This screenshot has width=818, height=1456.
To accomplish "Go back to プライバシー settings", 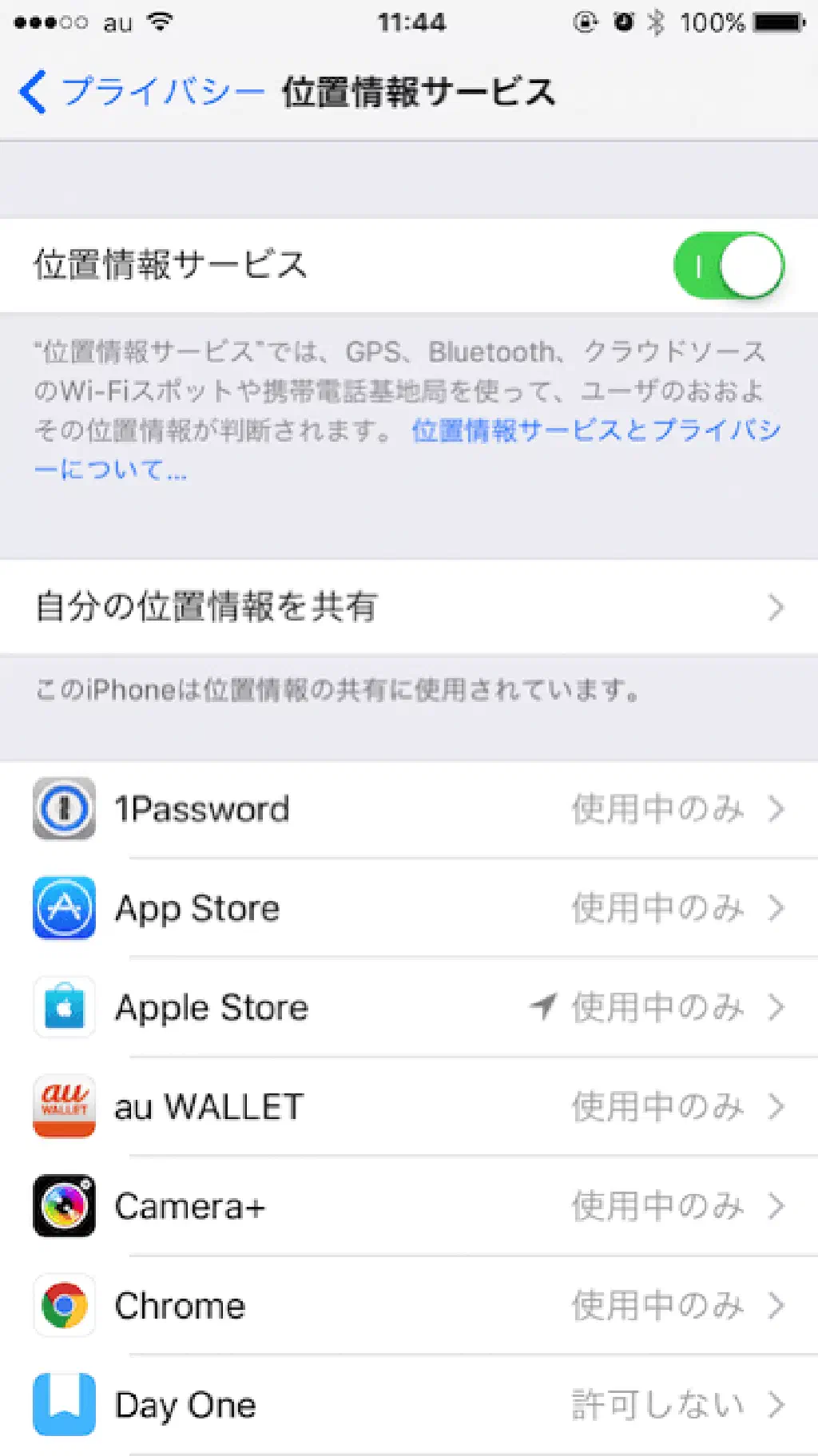I will (140, 91).
